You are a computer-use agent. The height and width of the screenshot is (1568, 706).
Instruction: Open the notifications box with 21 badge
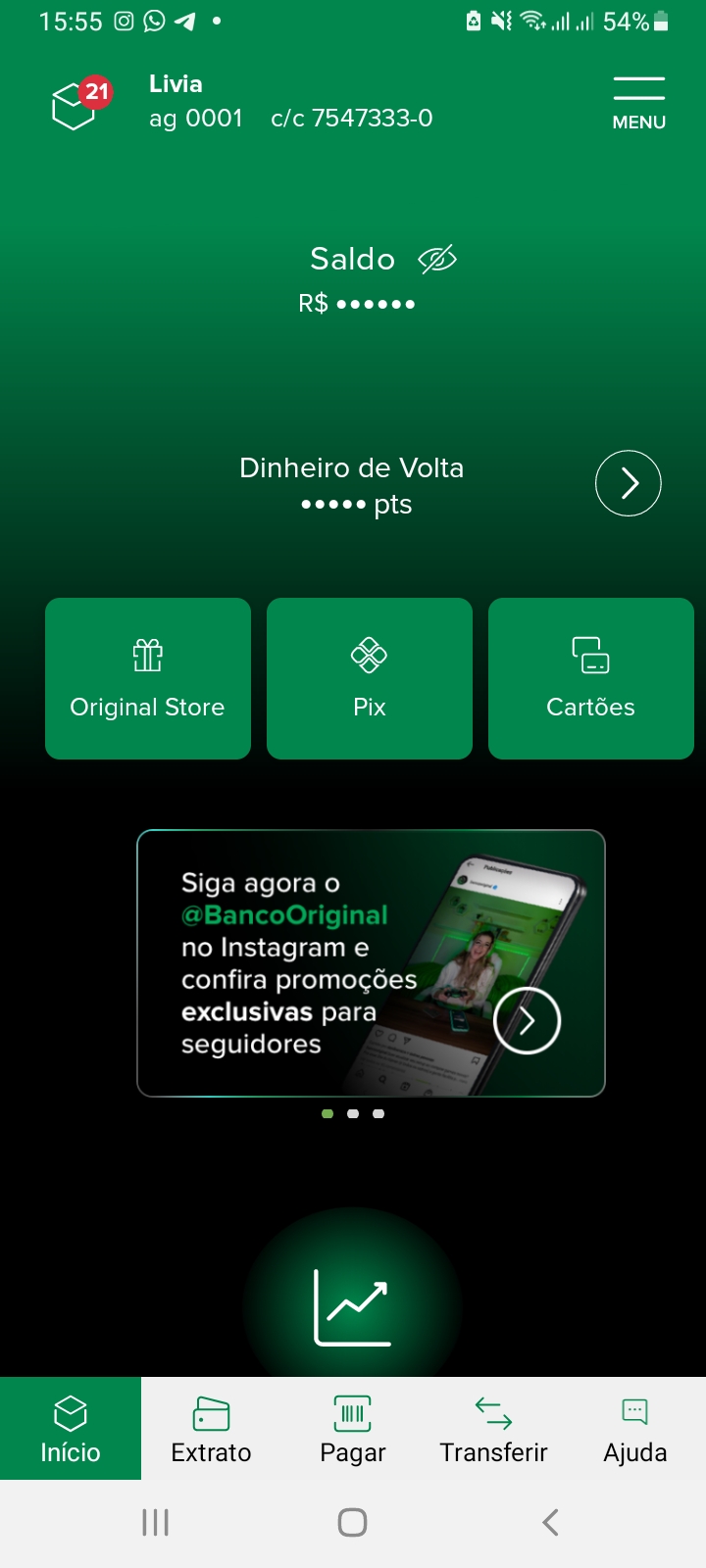point(78,104)
